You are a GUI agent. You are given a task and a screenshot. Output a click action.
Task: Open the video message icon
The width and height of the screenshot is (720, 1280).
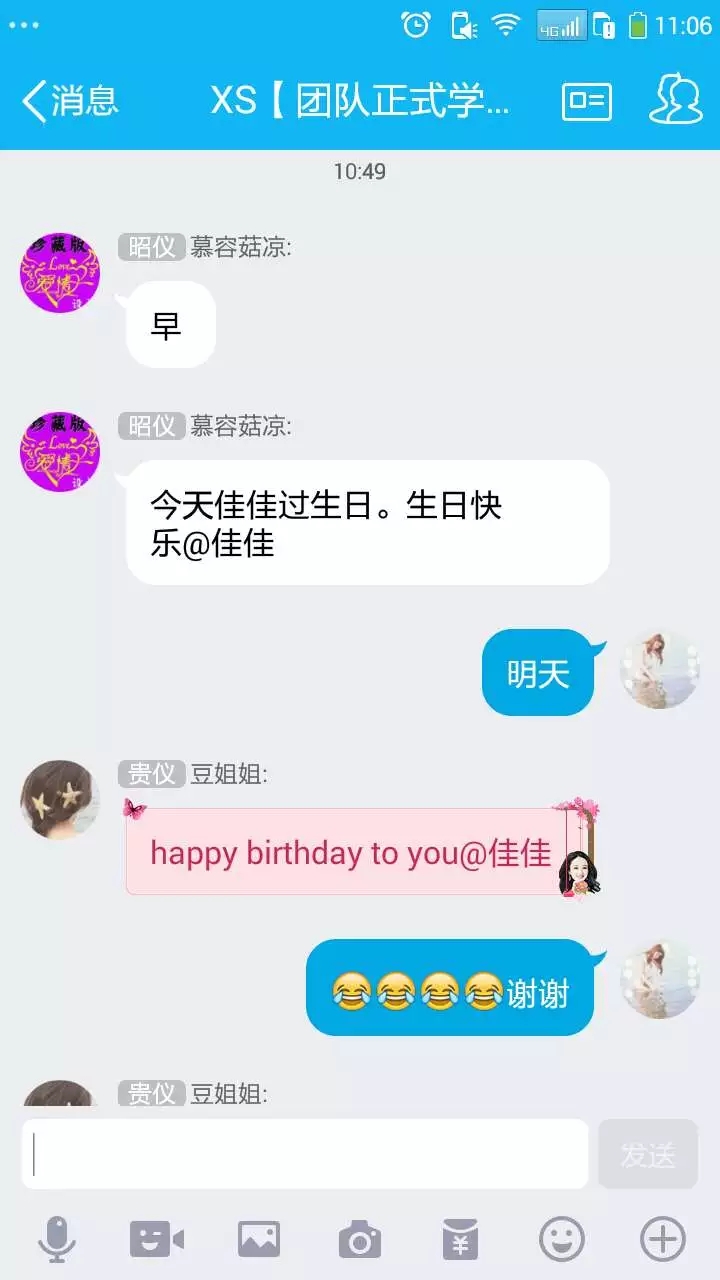(x=157, y=1240)
